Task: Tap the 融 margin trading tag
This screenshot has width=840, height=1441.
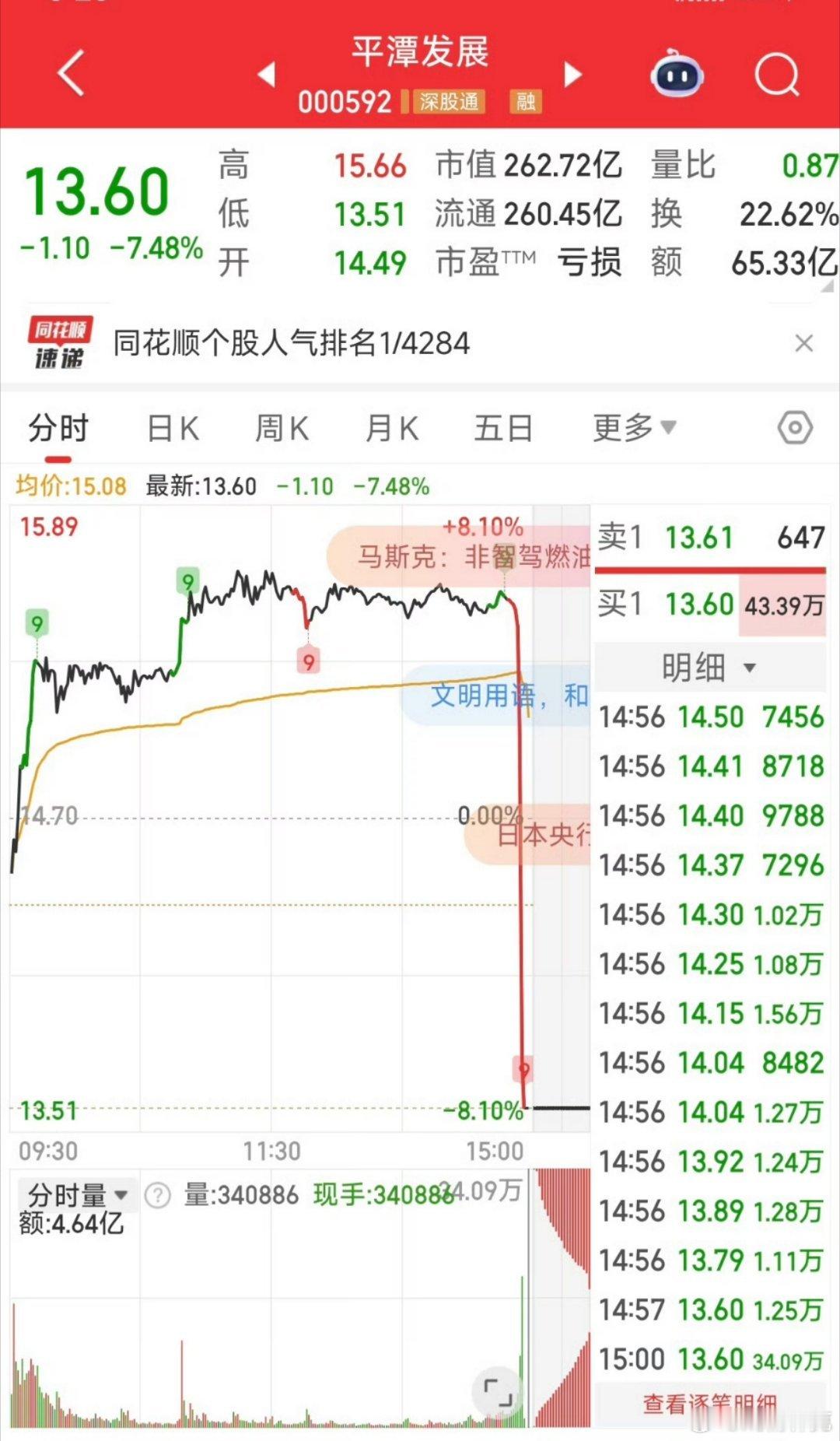Action: tap(525, 103)
